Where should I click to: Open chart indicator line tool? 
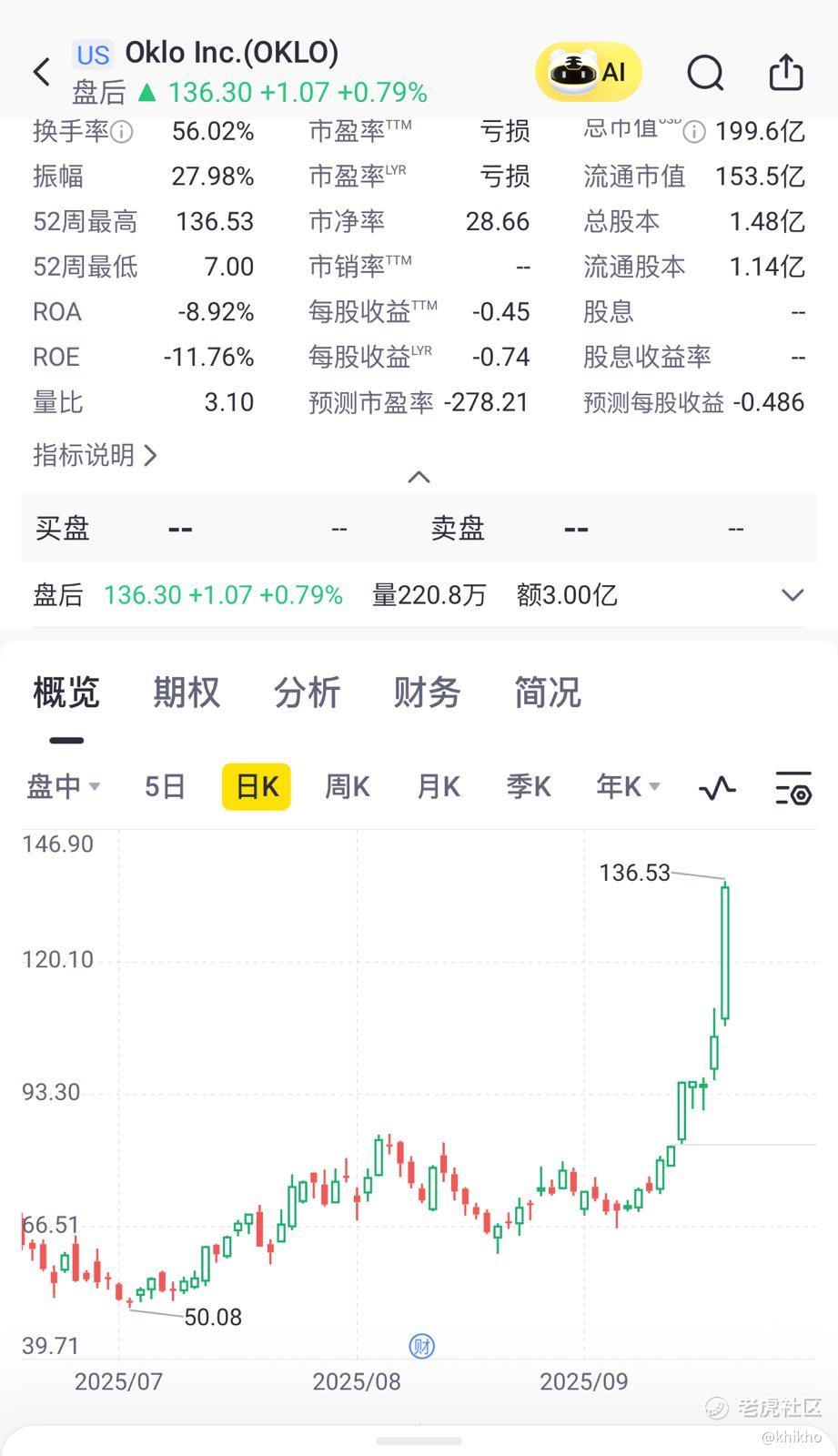pyautogui.click(x=717, y=788)
